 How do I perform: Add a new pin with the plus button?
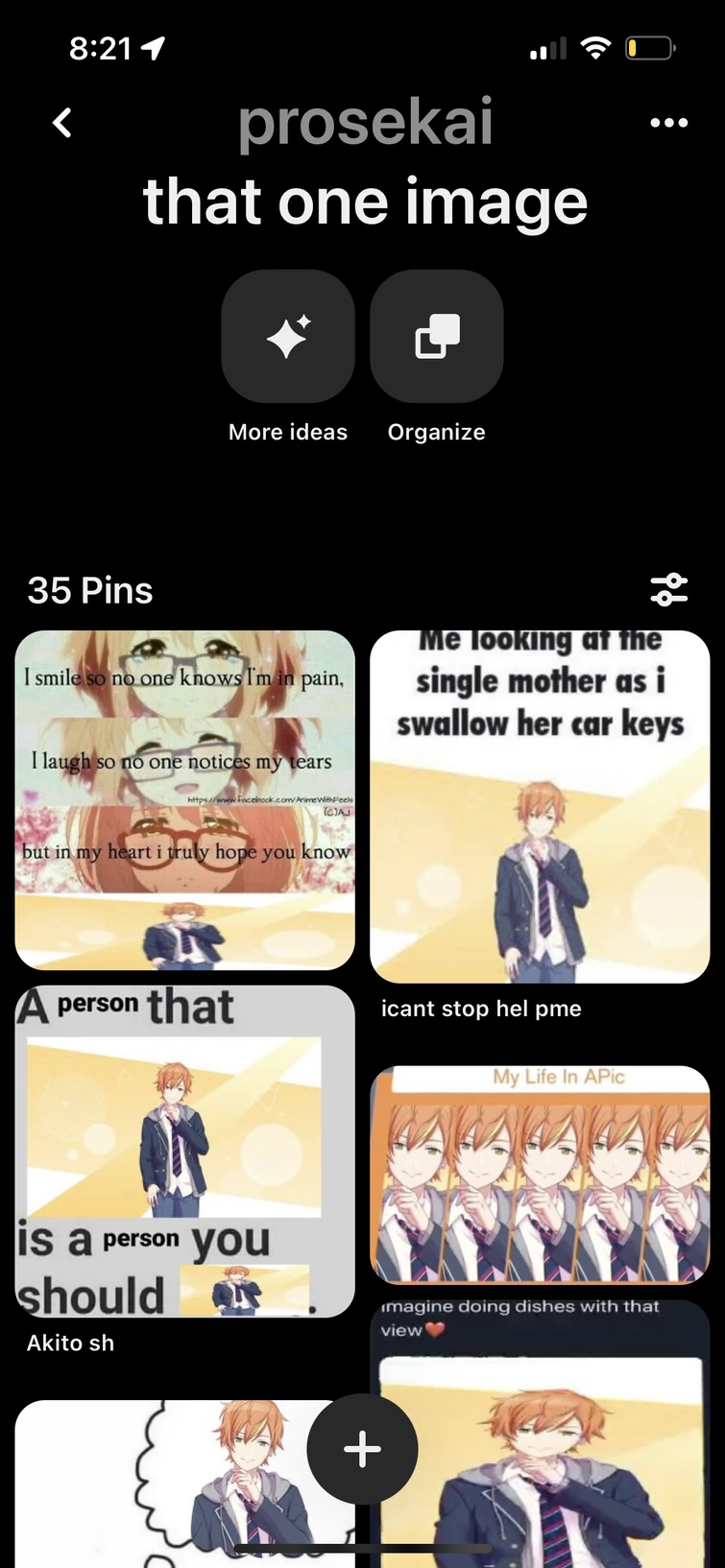pos(362,1449)
